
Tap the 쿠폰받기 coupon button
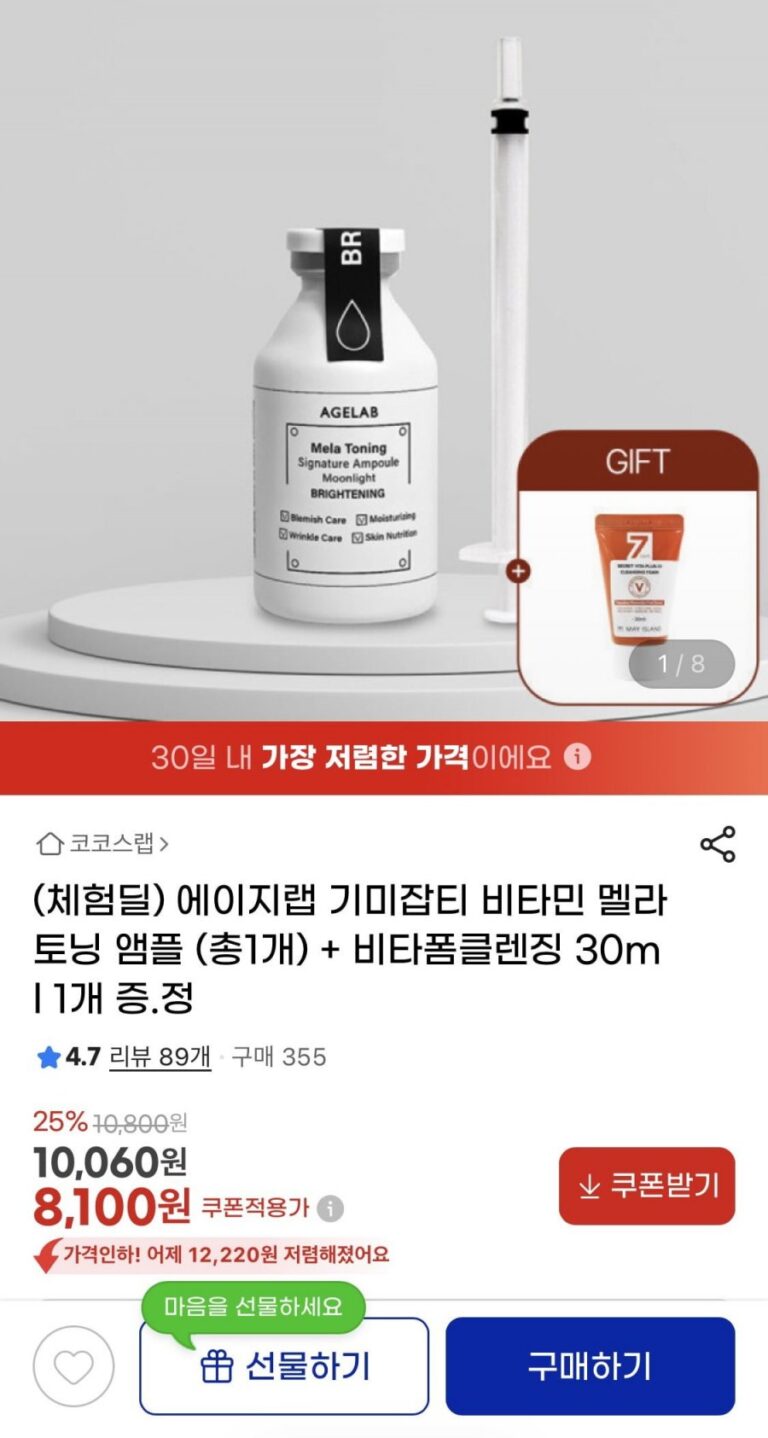coord(646,1186)
